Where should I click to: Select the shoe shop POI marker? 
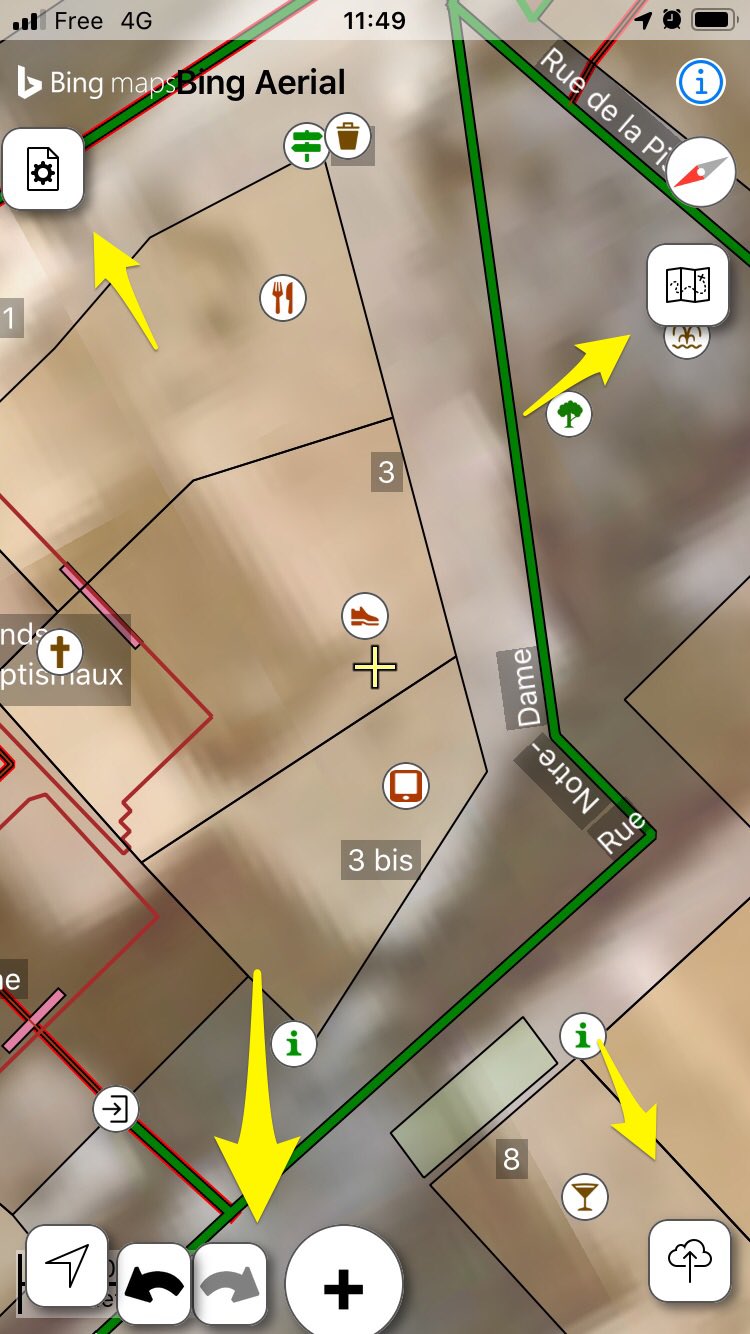364,615
